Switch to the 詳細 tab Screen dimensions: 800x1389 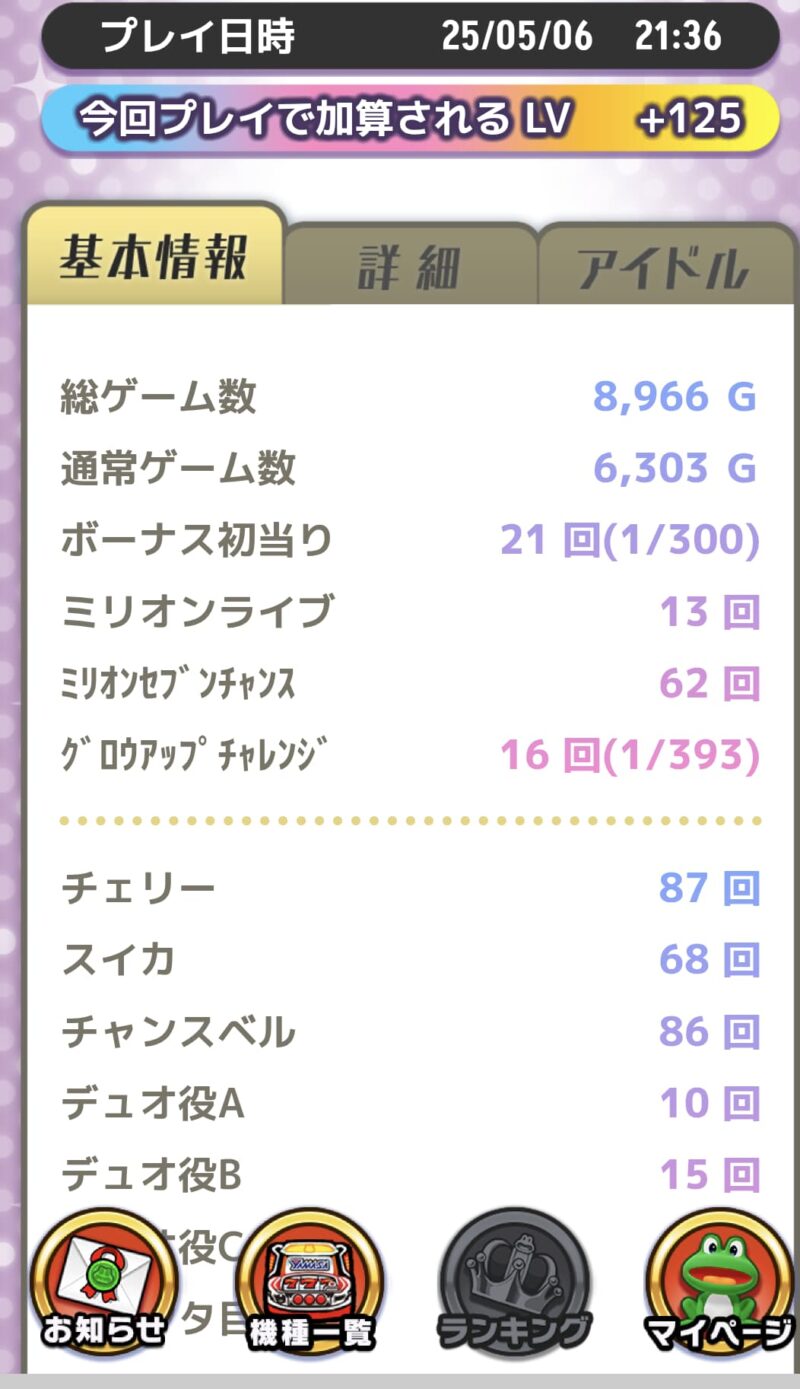pyautogui.click(x=411, y=265)
